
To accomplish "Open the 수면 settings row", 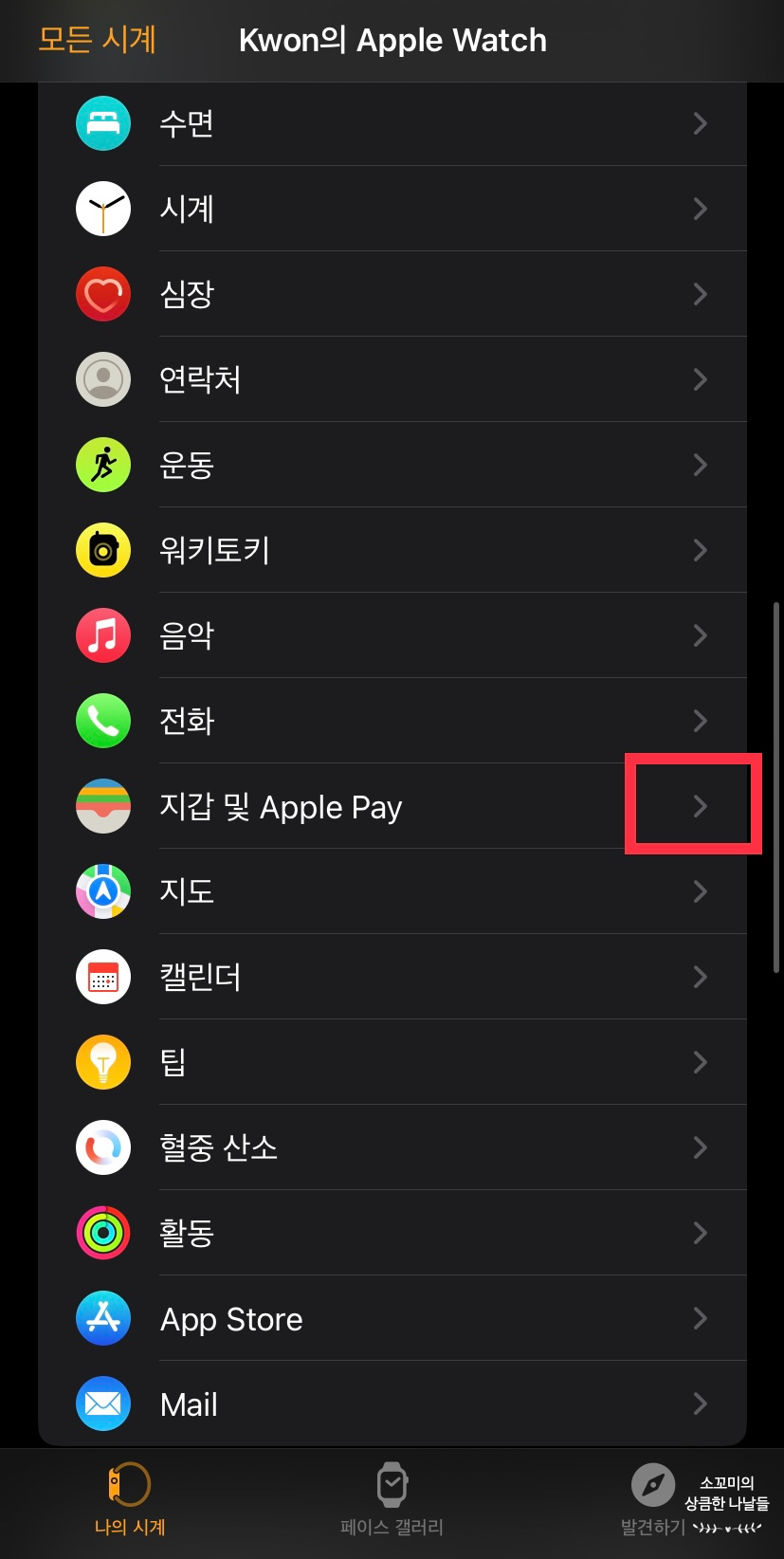I will coord(392,123).
